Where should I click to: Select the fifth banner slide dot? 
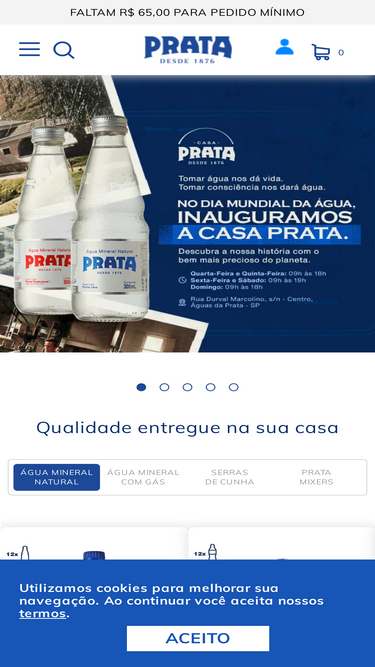pyautogui.click(x=233, y=387)
